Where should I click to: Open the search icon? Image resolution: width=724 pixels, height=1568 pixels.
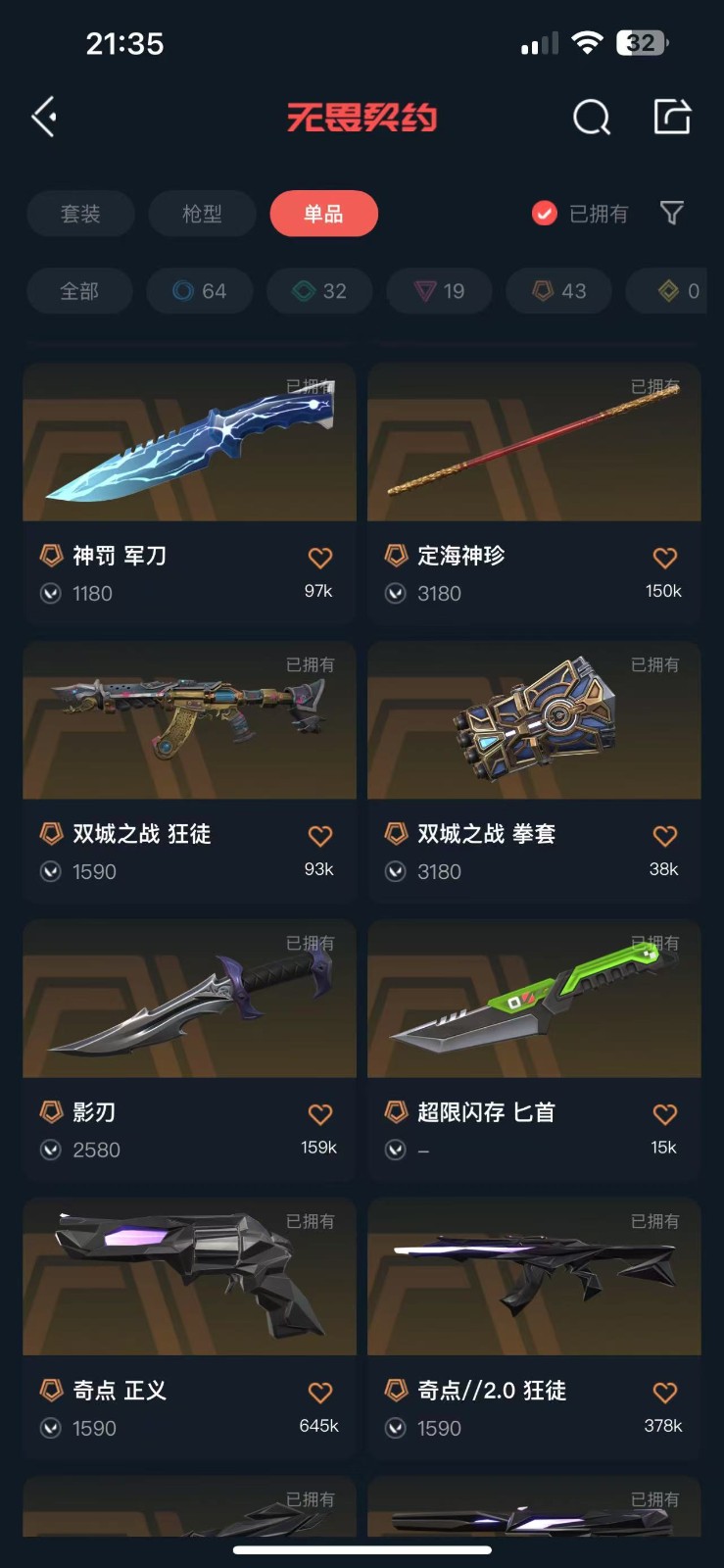click(x=591, y=118)
